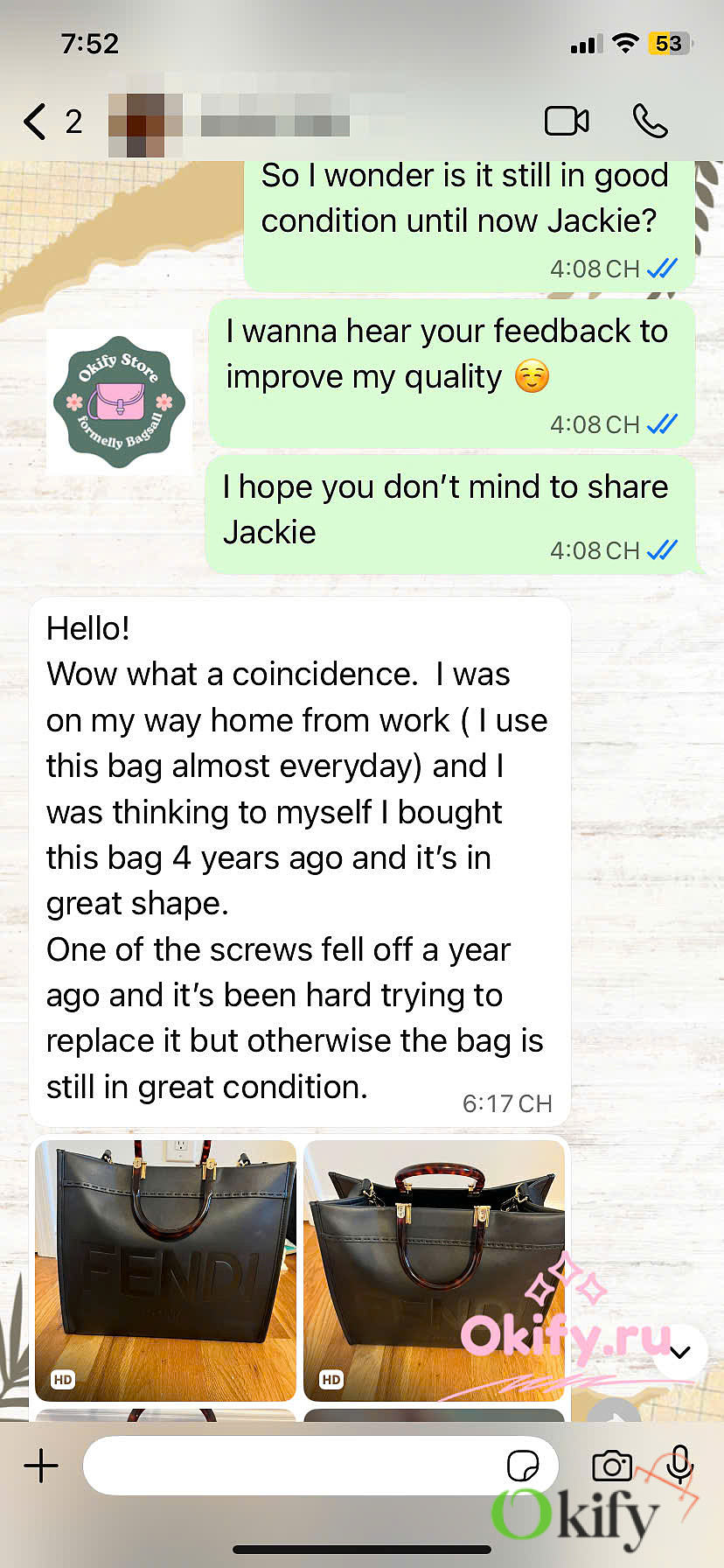Open the first Fendi bag photo
Viewport: 724px width, 1568px height.
(x=166, y=1270)
